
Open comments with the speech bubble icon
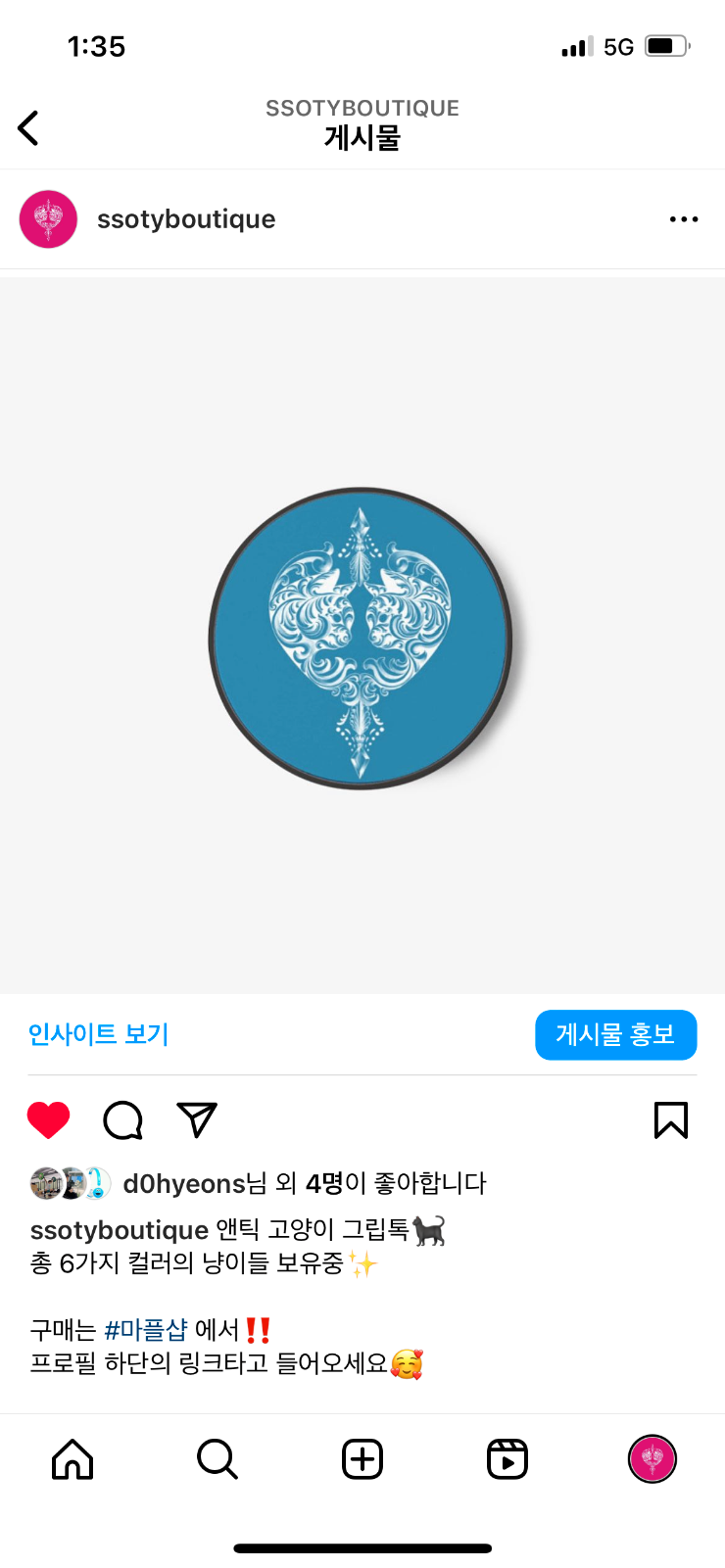tap(123, 1120)
